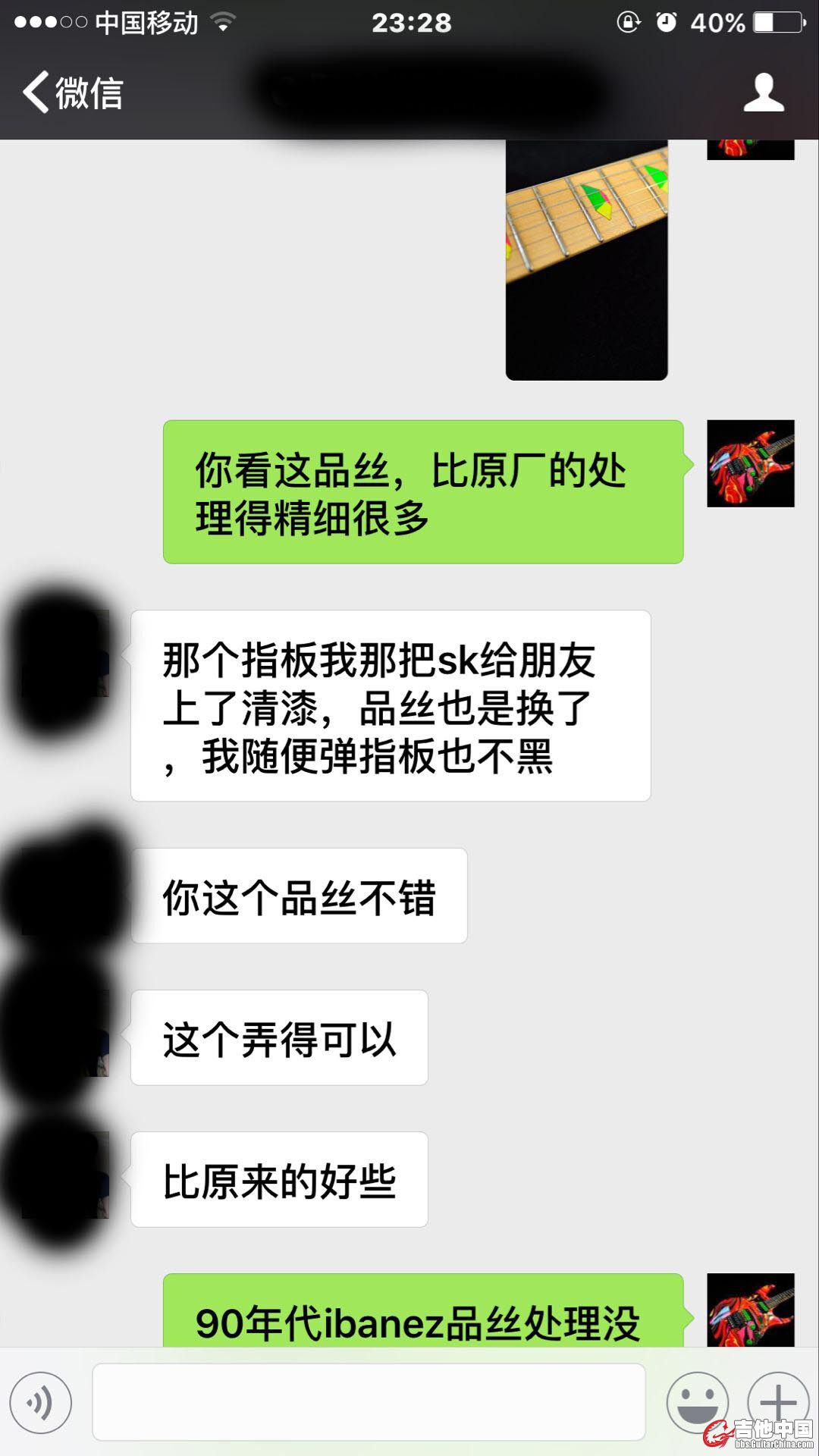The height and width of the screenshot is (1456, 819).
Task: Open the guitar fretboard photo message
Action: pyautogui.click(x=586, y=259)
